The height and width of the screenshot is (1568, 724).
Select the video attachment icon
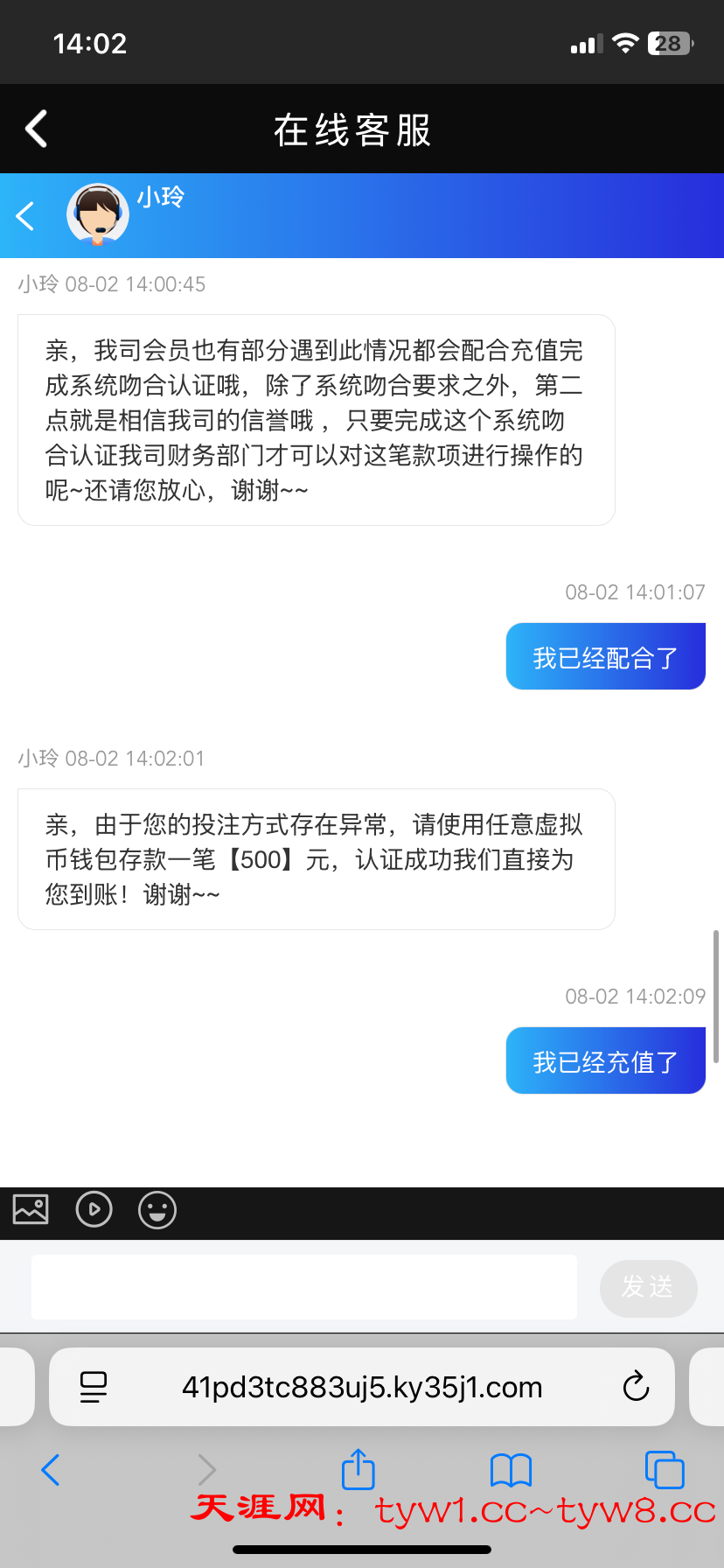click(94, 1210)
